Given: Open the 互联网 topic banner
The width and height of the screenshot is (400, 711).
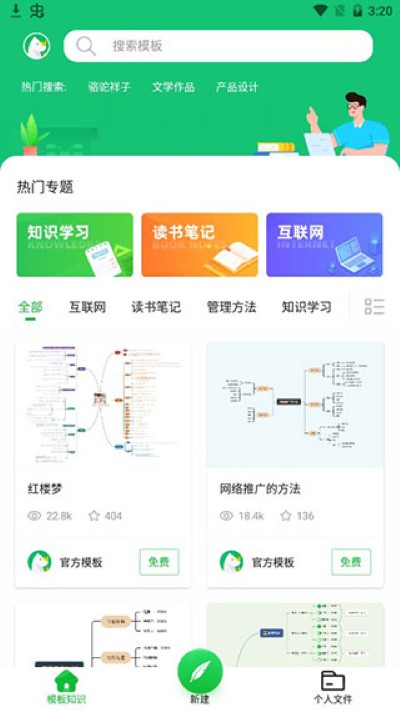Looking at the screenshot, I should 324,245.
